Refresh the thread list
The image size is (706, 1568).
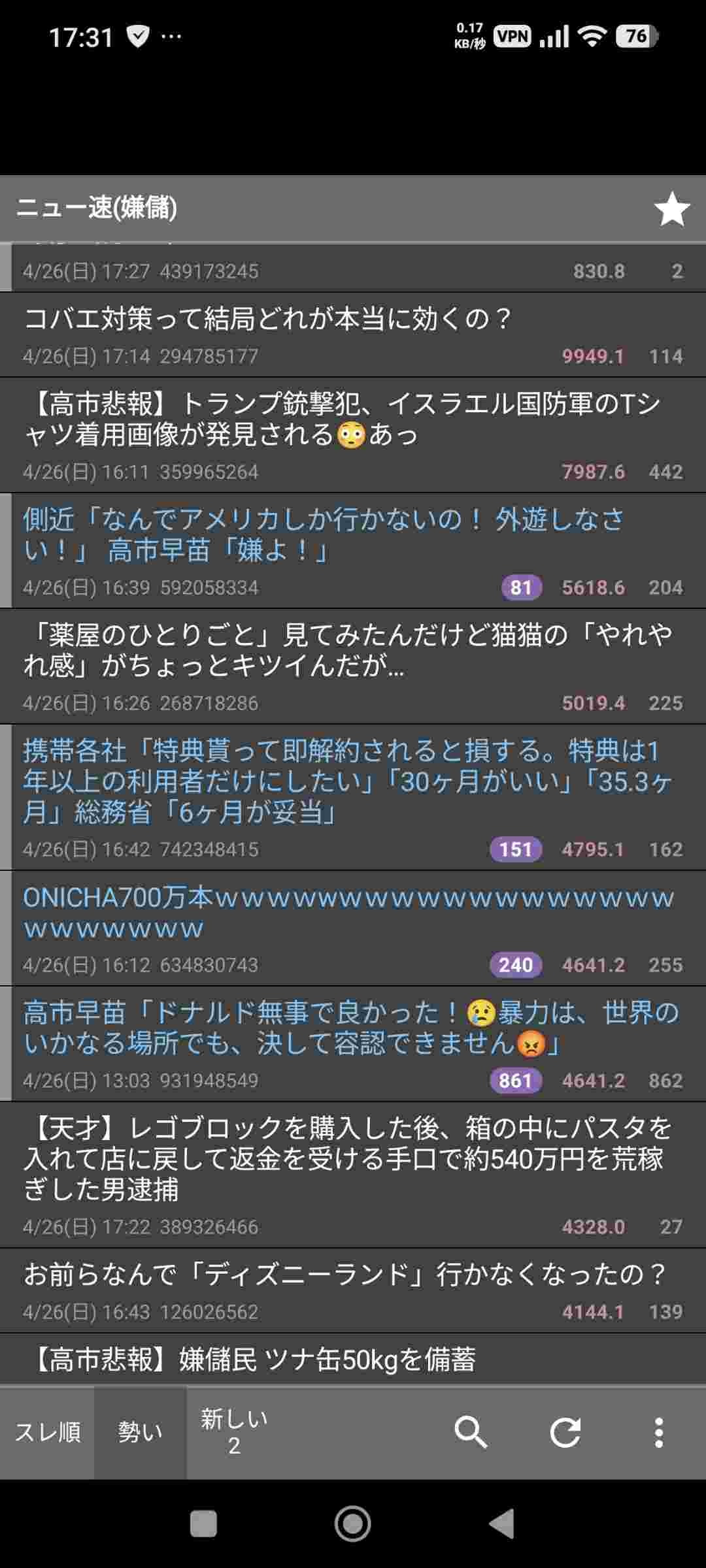[565, 1433]
